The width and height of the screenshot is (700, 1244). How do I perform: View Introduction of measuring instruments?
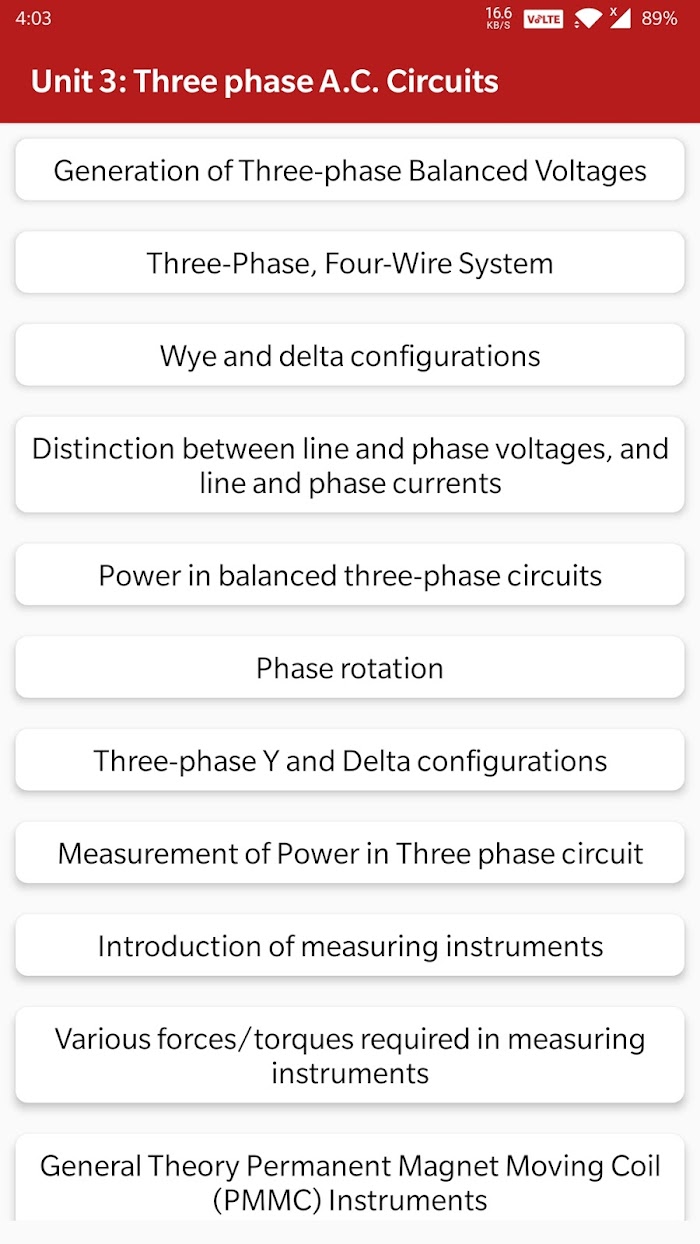[350, 945]
